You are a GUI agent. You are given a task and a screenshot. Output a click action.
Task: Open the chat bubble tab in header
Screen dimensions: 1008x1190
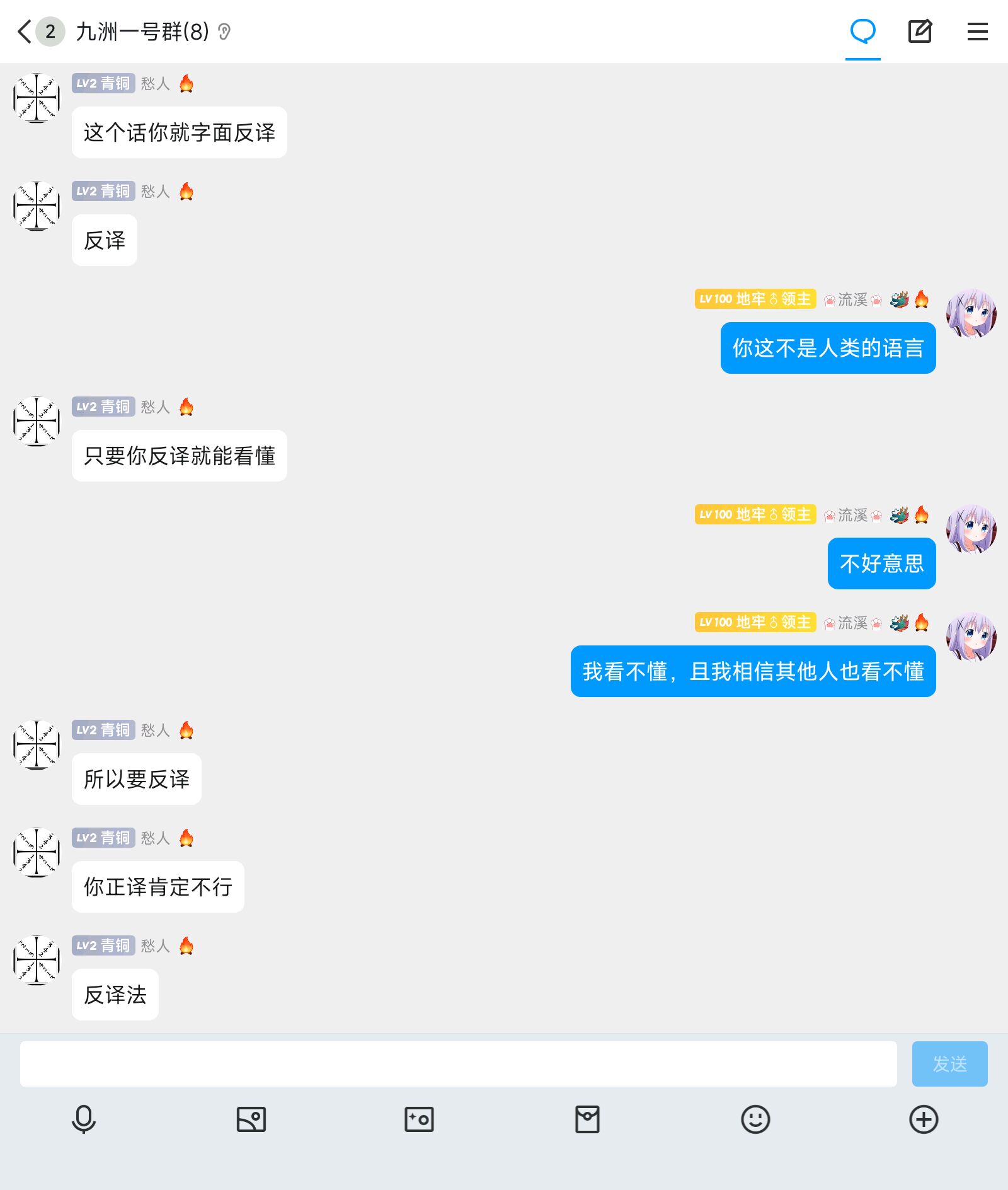[862, 31]
